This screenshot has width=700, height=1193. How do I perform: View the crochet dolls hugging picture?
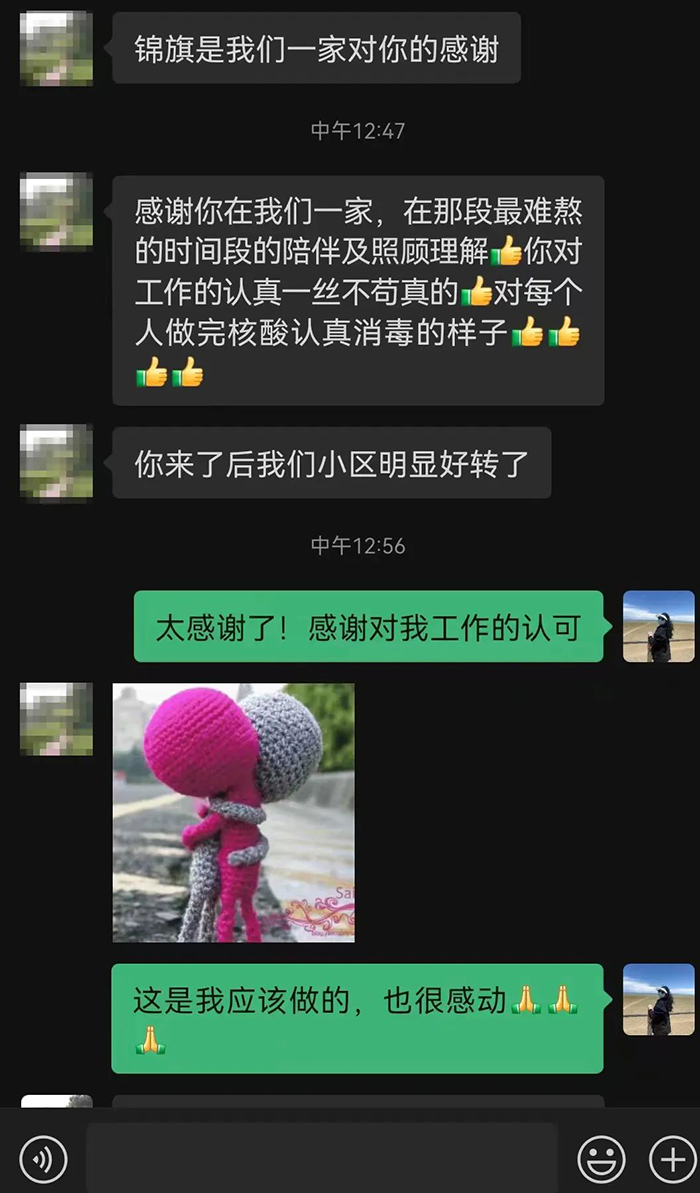[233, 812]
